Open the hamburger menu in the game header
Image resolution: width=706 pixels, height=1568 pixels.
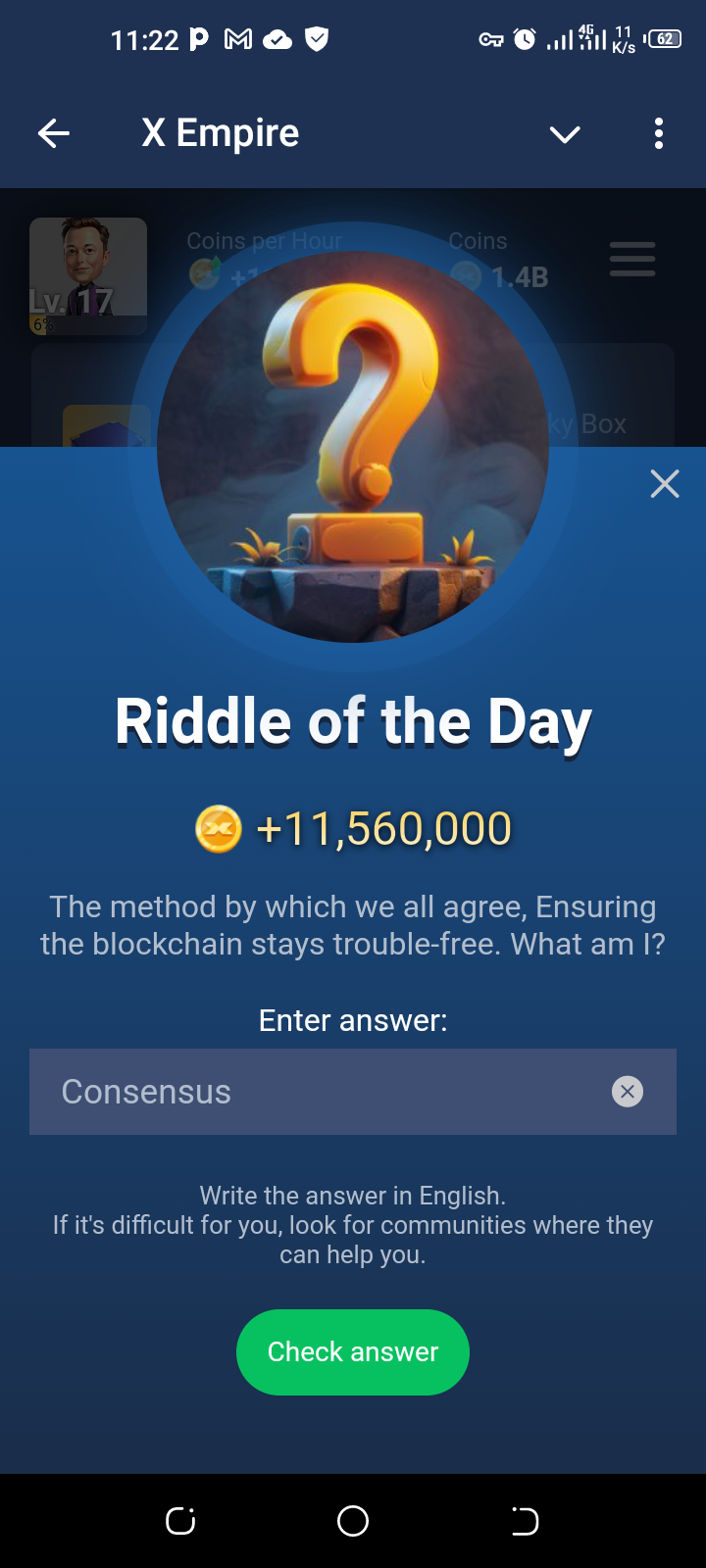click(631, 259)
